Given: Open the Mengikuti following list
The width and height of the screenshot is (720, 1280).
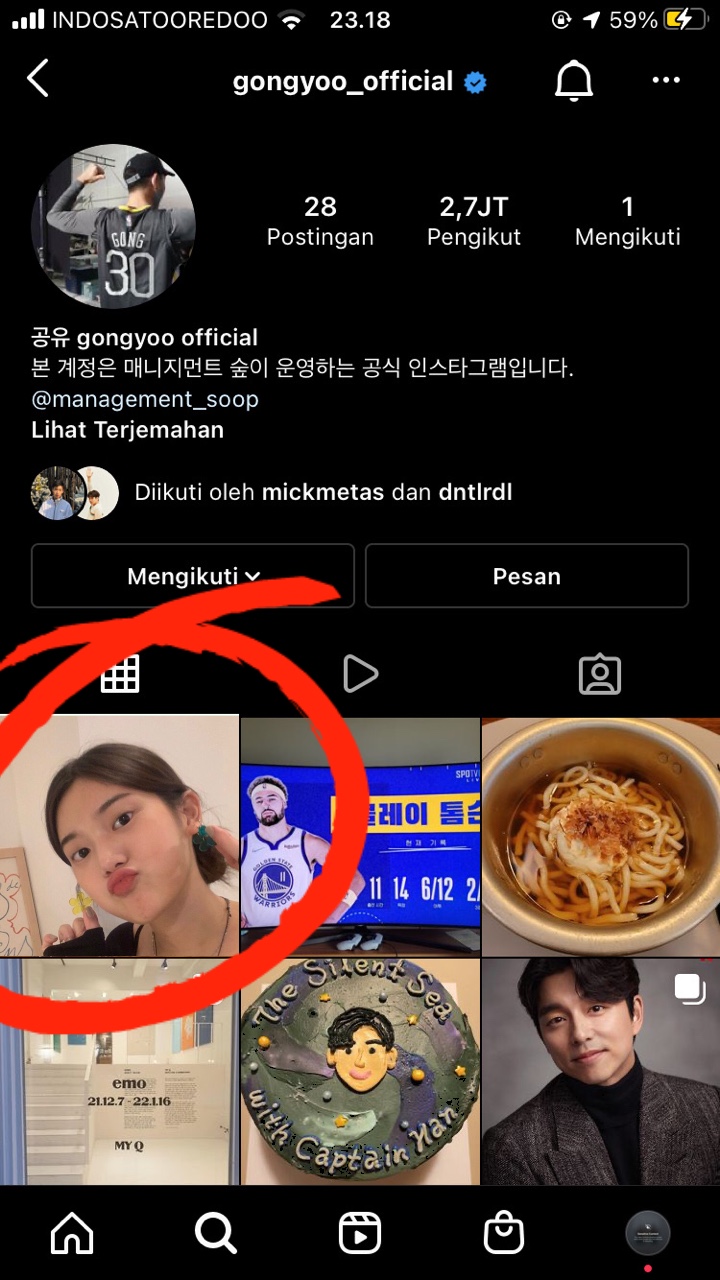Looking at the screenshot, I should click(627, 221).
